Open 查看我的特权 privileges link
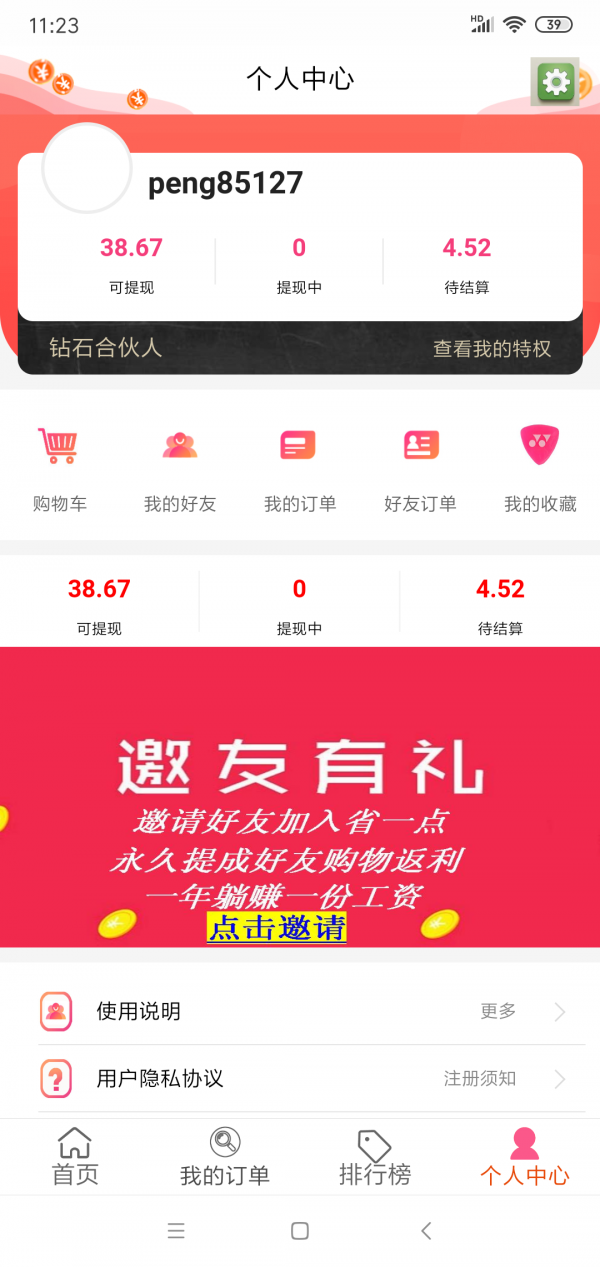600x1267 pixels. (491, 349)
